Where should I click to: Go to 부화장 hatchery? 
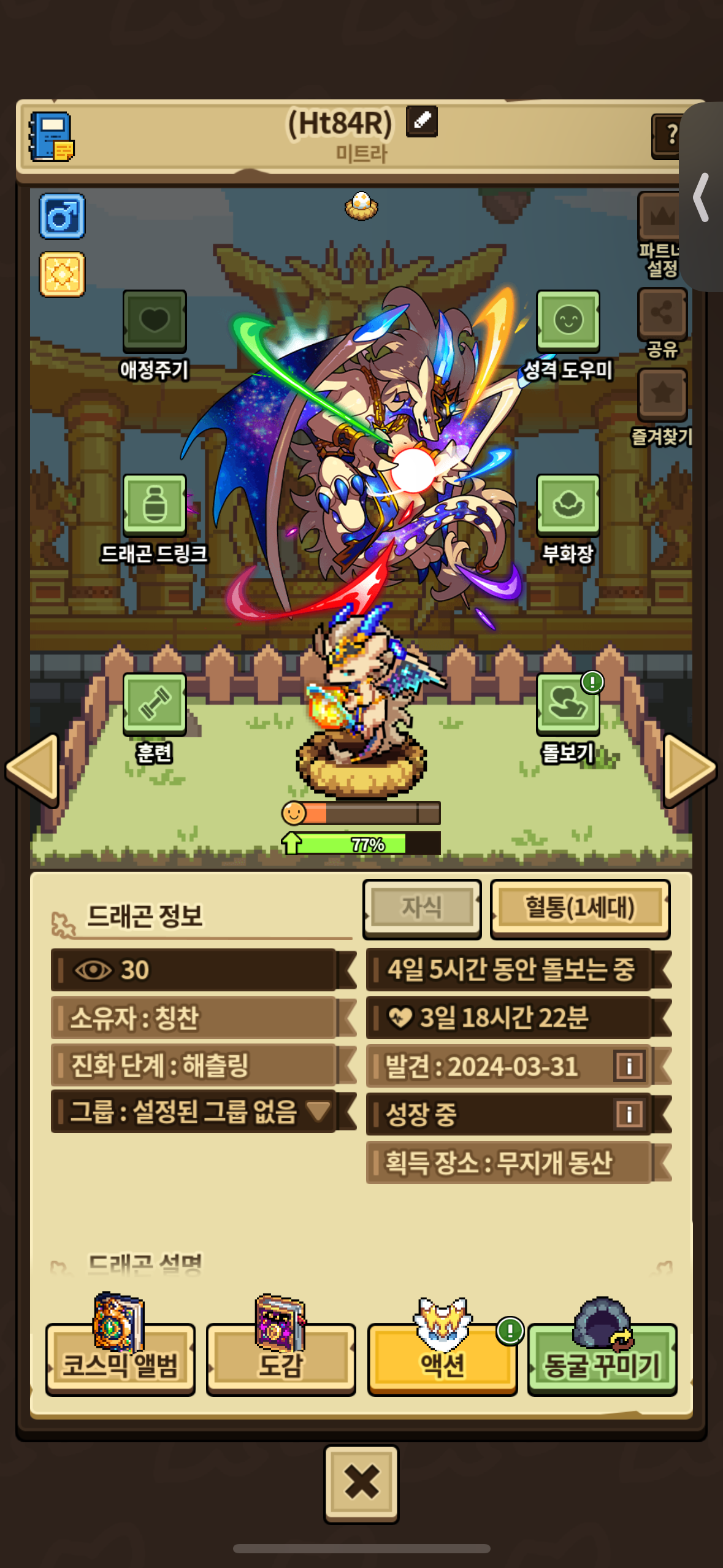pos(568,520)
